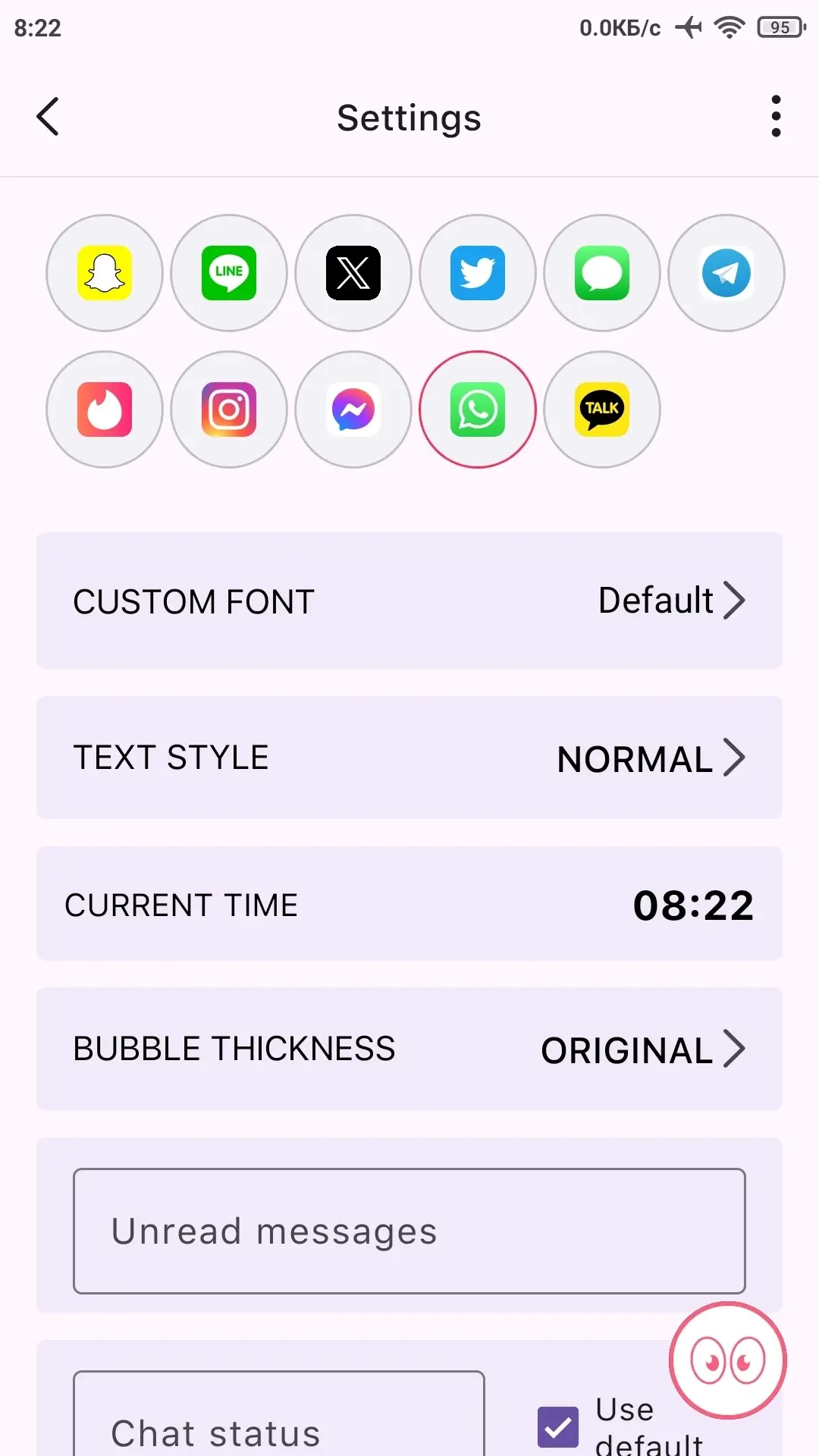Choose the LINE messenger style
Image resolution: width=819 pixels, height=1456 pixels.
(x=229, y=273)
